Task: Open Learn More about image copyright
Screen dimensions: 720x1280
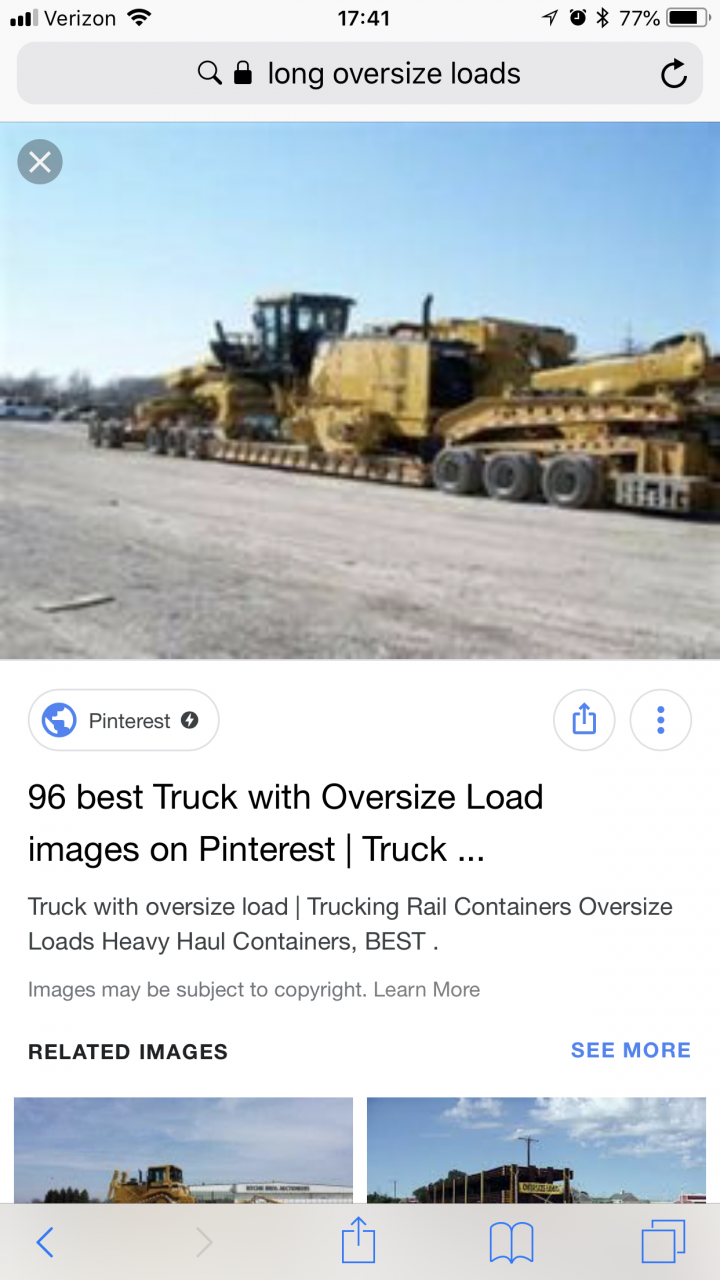Action: (x=427, y=989)
